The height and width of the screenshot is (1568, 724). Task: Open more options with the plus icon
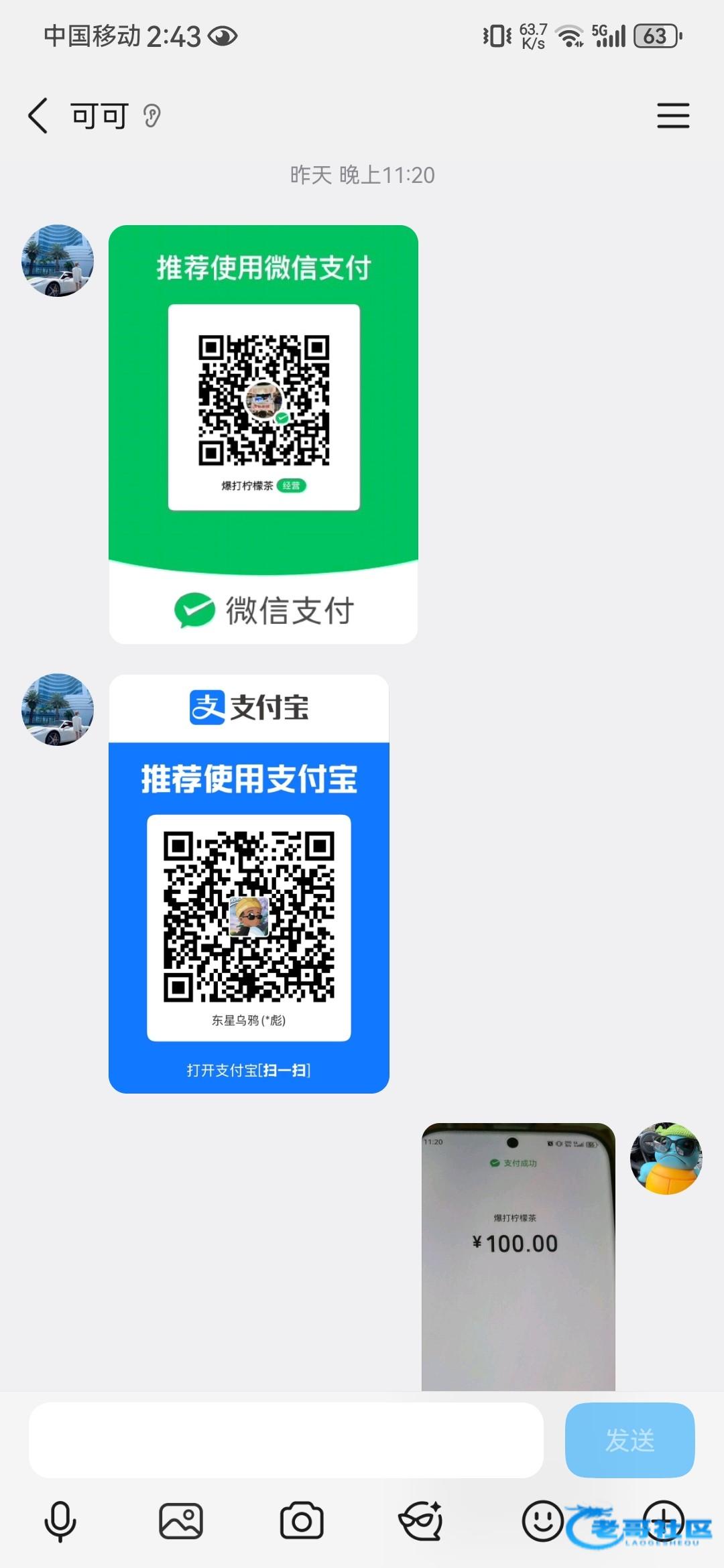click(x=663, y=1520)
